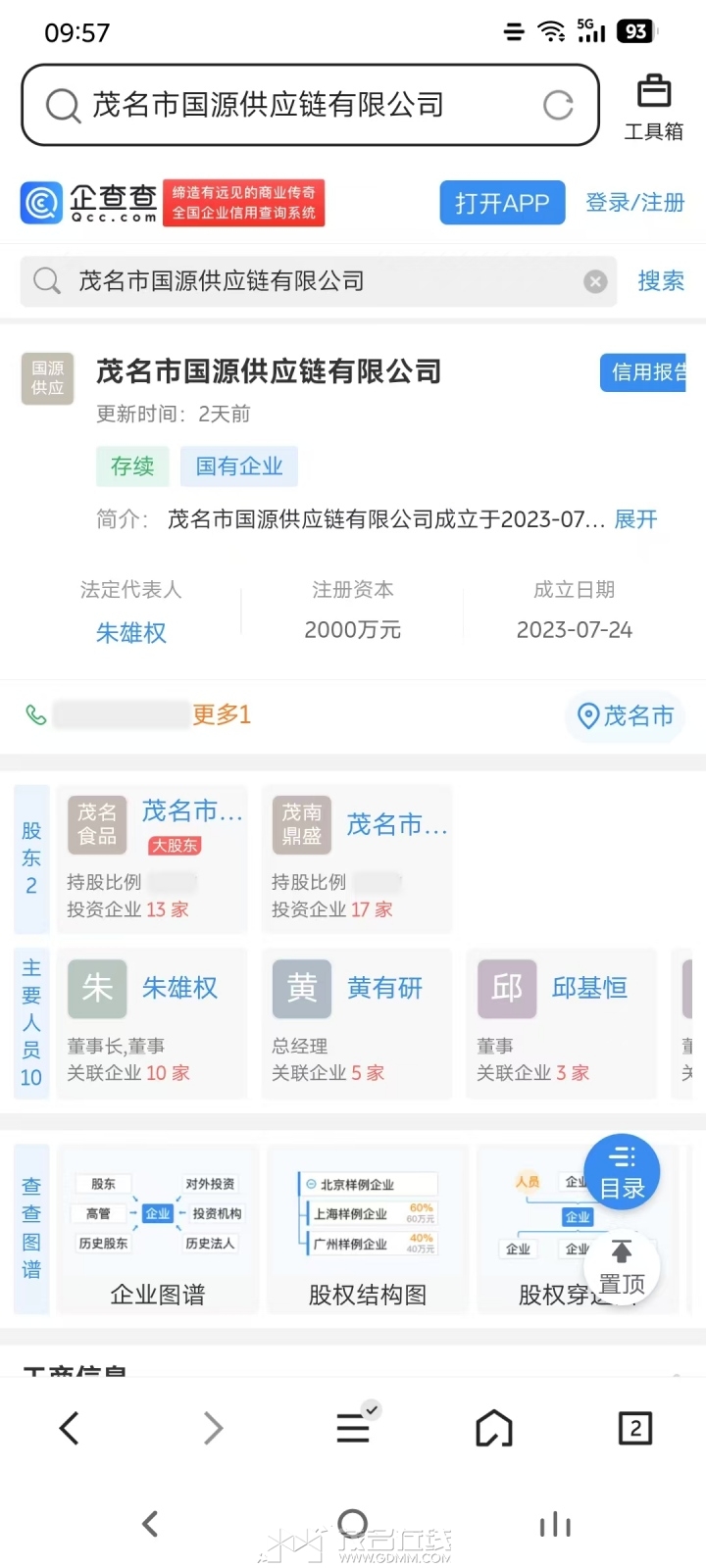Open legal representative 朱雄权 link
The image size is (706, 1568).
pos(131,633)
